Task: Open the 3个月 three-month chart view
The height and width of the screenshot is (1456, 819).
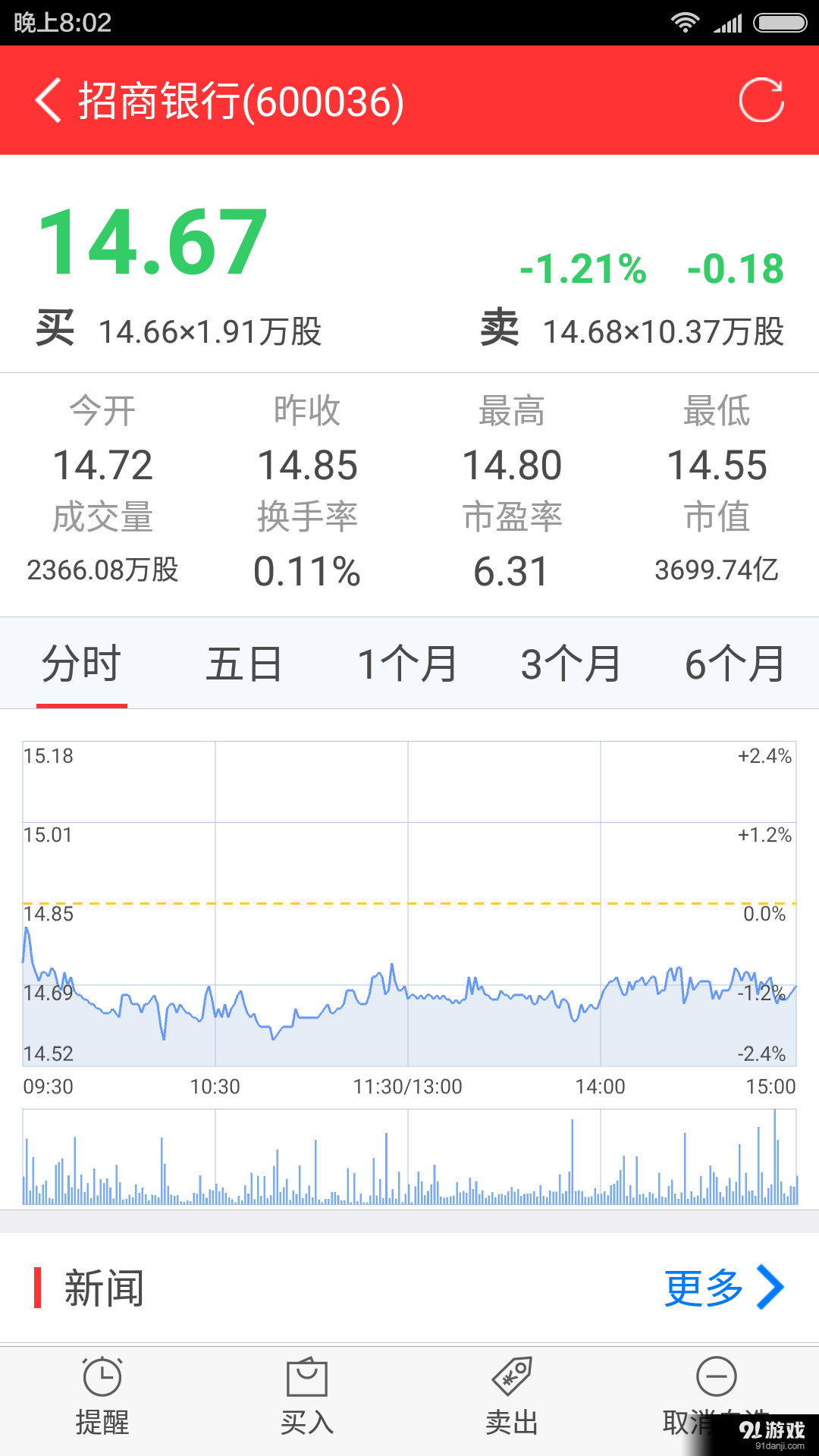Action: pyautogui.click(x=571, y=664)
